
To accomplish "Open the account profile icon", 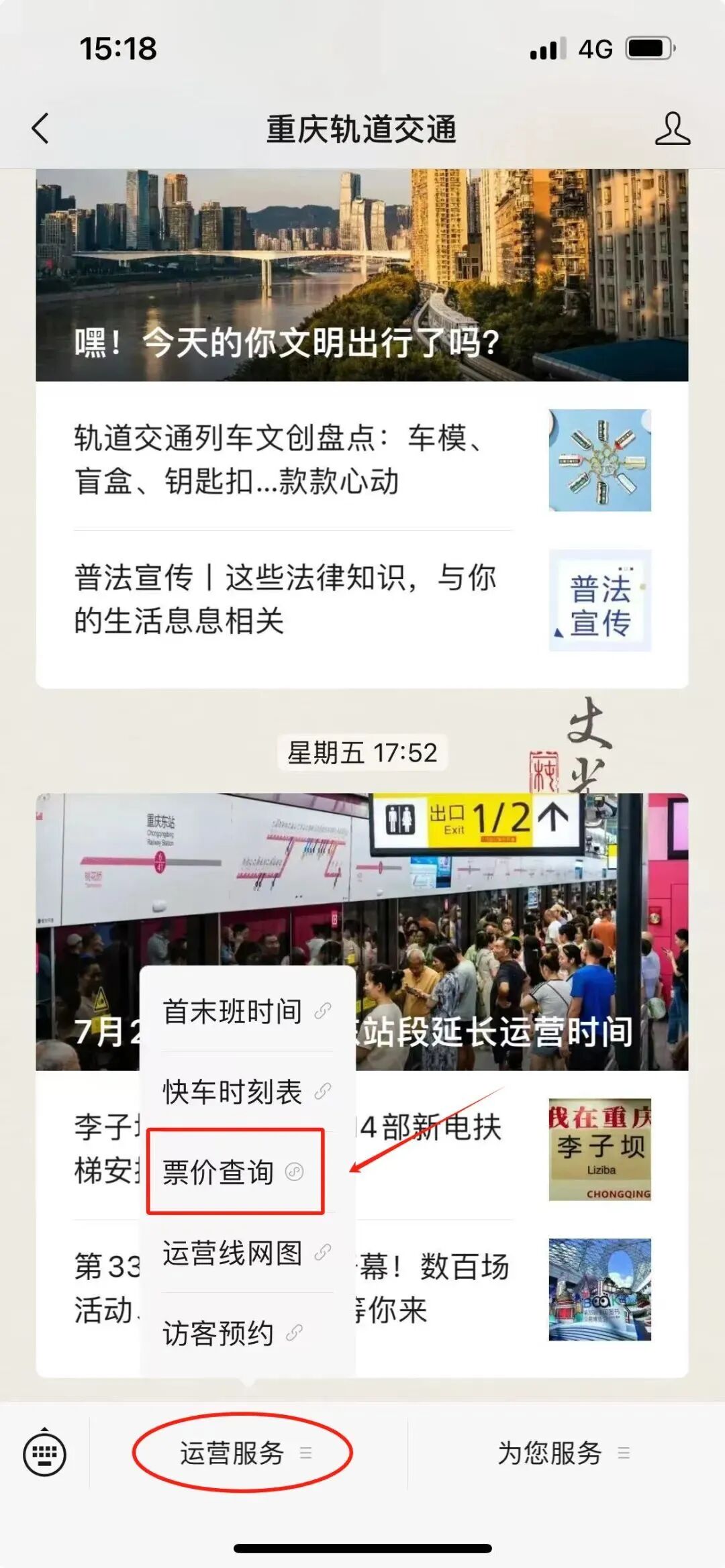I will tap(672, 128).
